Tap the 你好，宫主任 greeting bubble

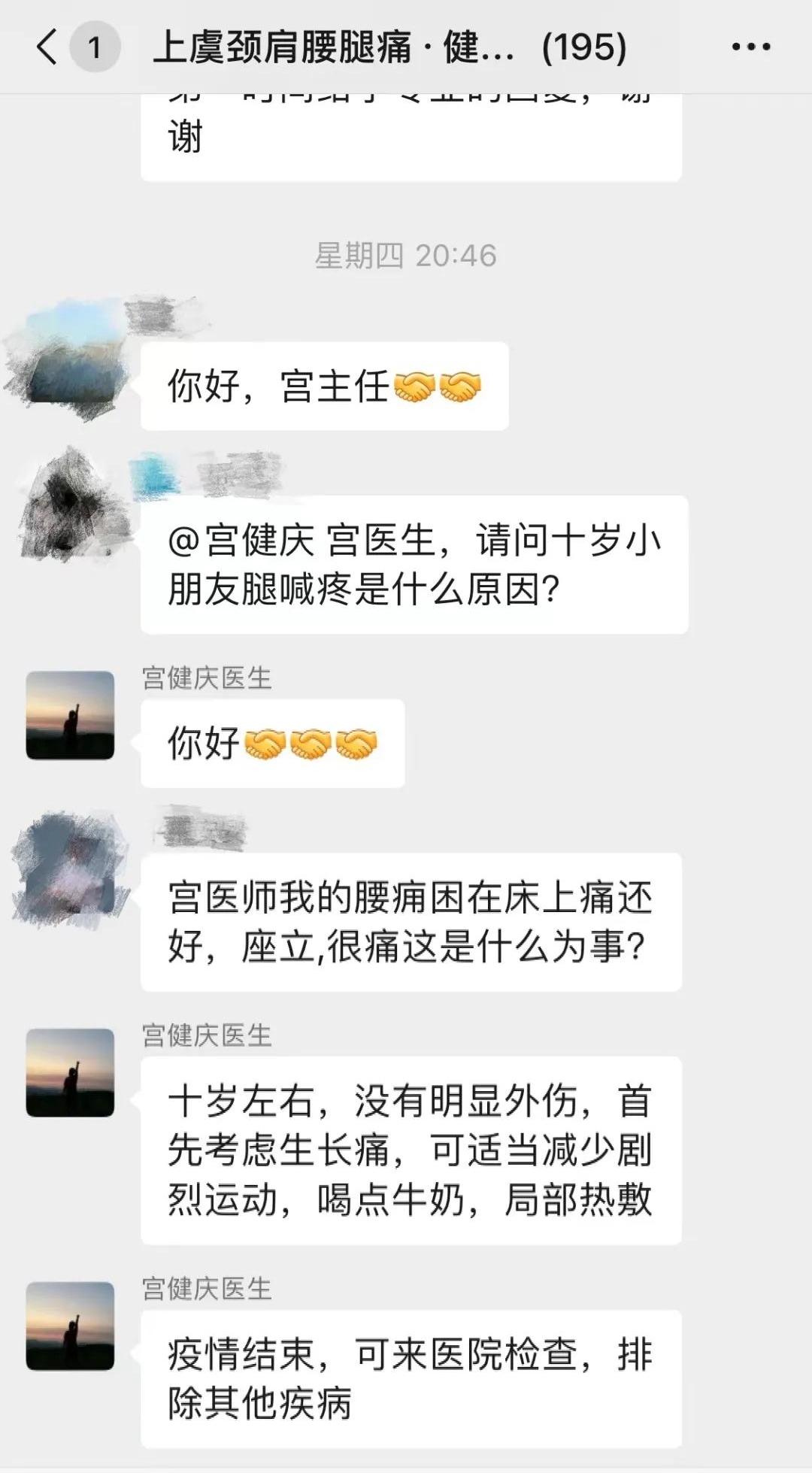pyautogui.click(x=323, y=383)
